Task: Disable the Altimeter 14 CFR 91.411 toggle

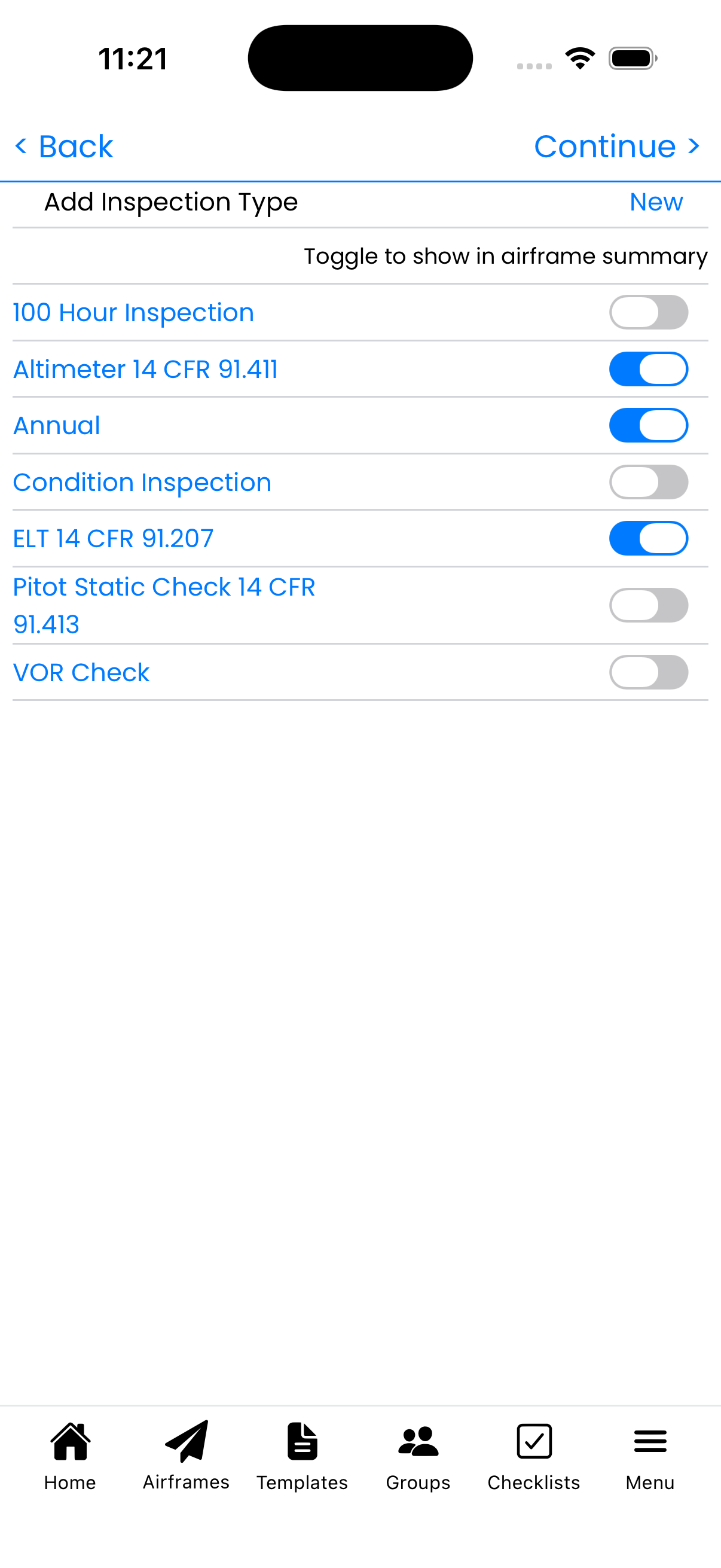Action: click(649, 368)
